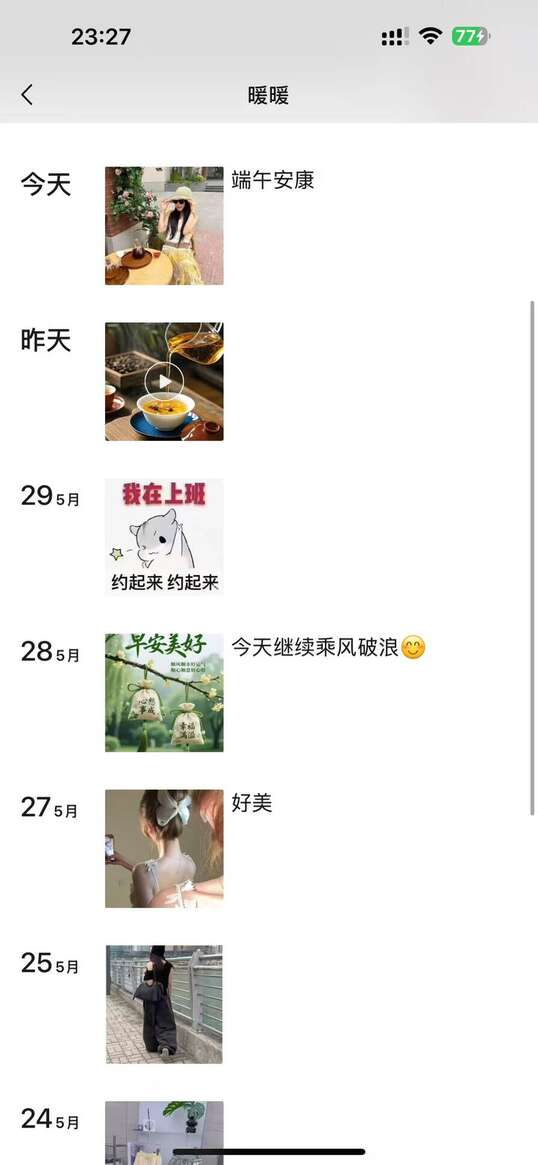This screenshot has width=538, height=1165.
Task: Open today's post 端午安康
Action: [164, 226]
